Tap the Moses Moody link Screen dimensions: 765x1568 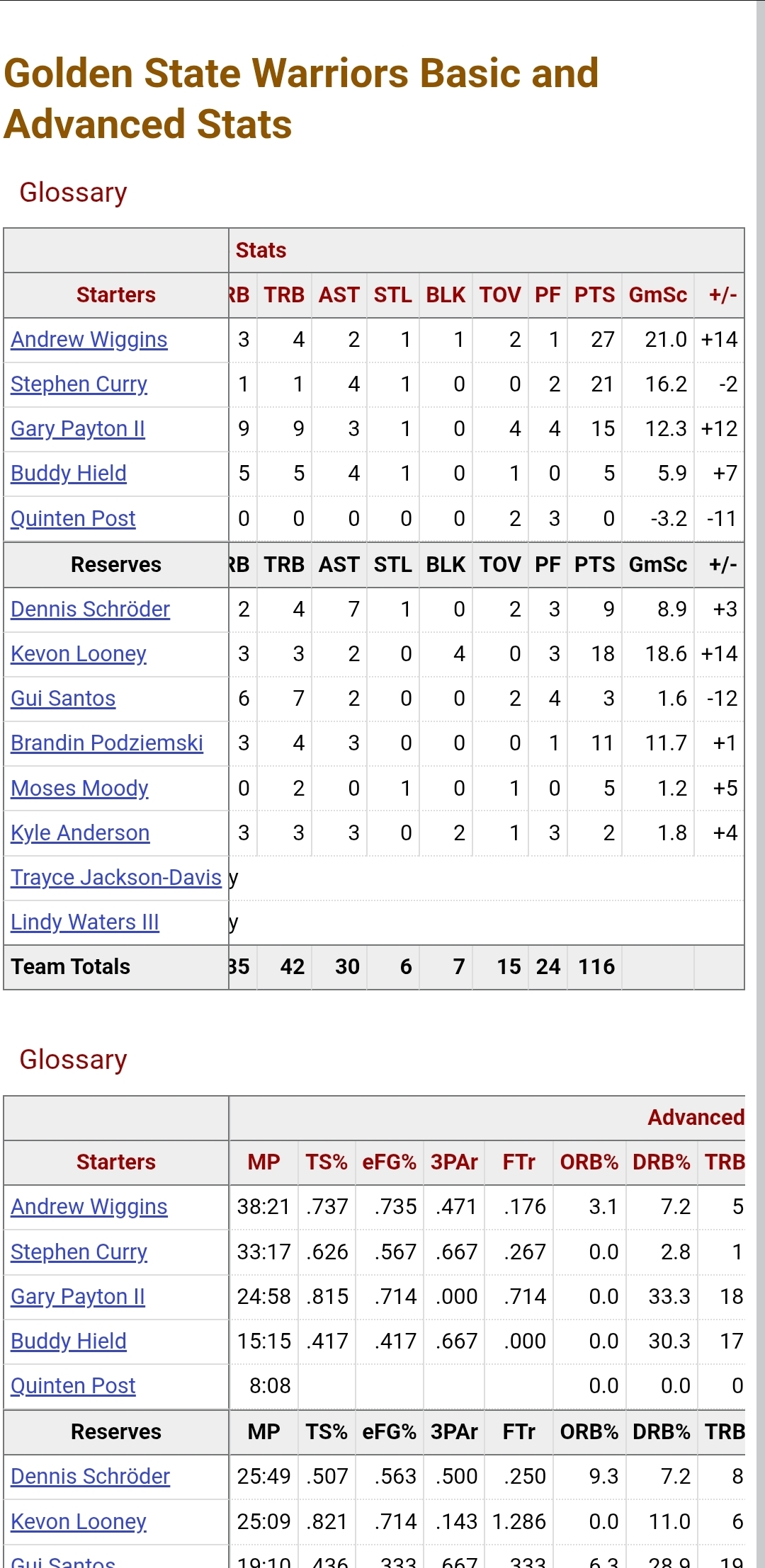tap(79, 788)
